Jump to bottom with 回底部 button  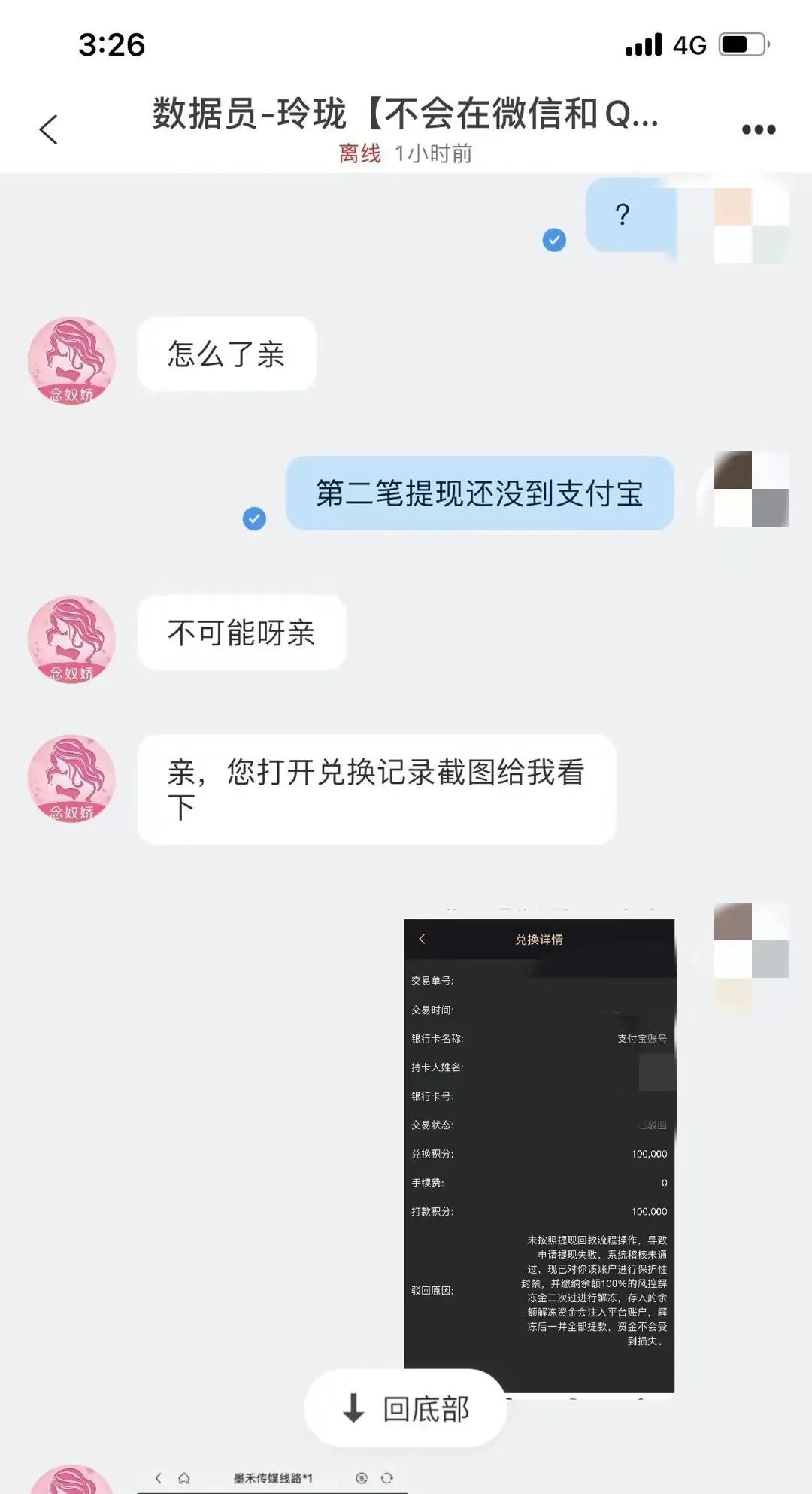(406, 1408)
